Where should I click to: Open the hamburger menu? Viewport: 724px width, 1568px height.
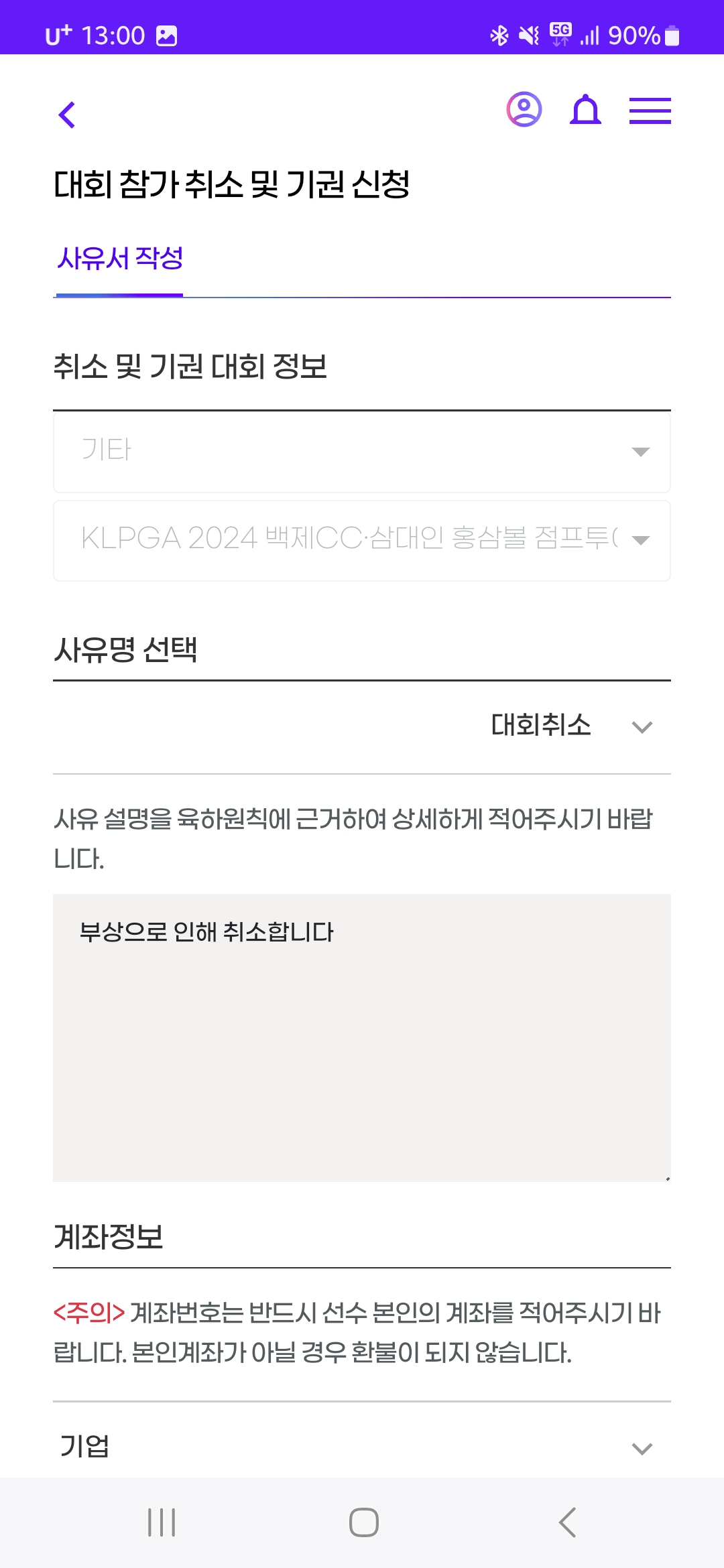coord(650,111)
